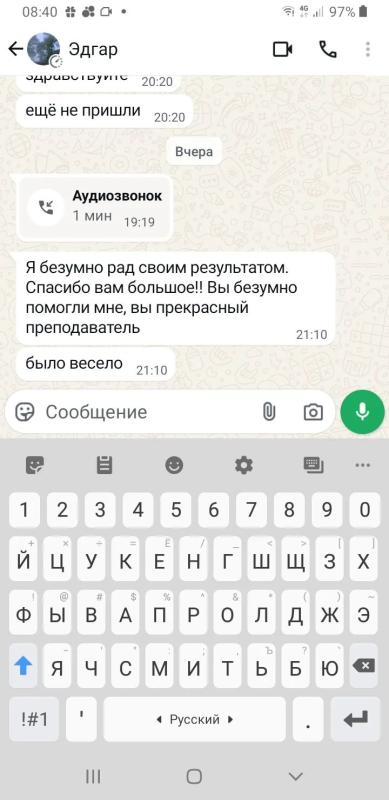
Task: Open Эдгар's contact profile
Action: coord(93,49)
